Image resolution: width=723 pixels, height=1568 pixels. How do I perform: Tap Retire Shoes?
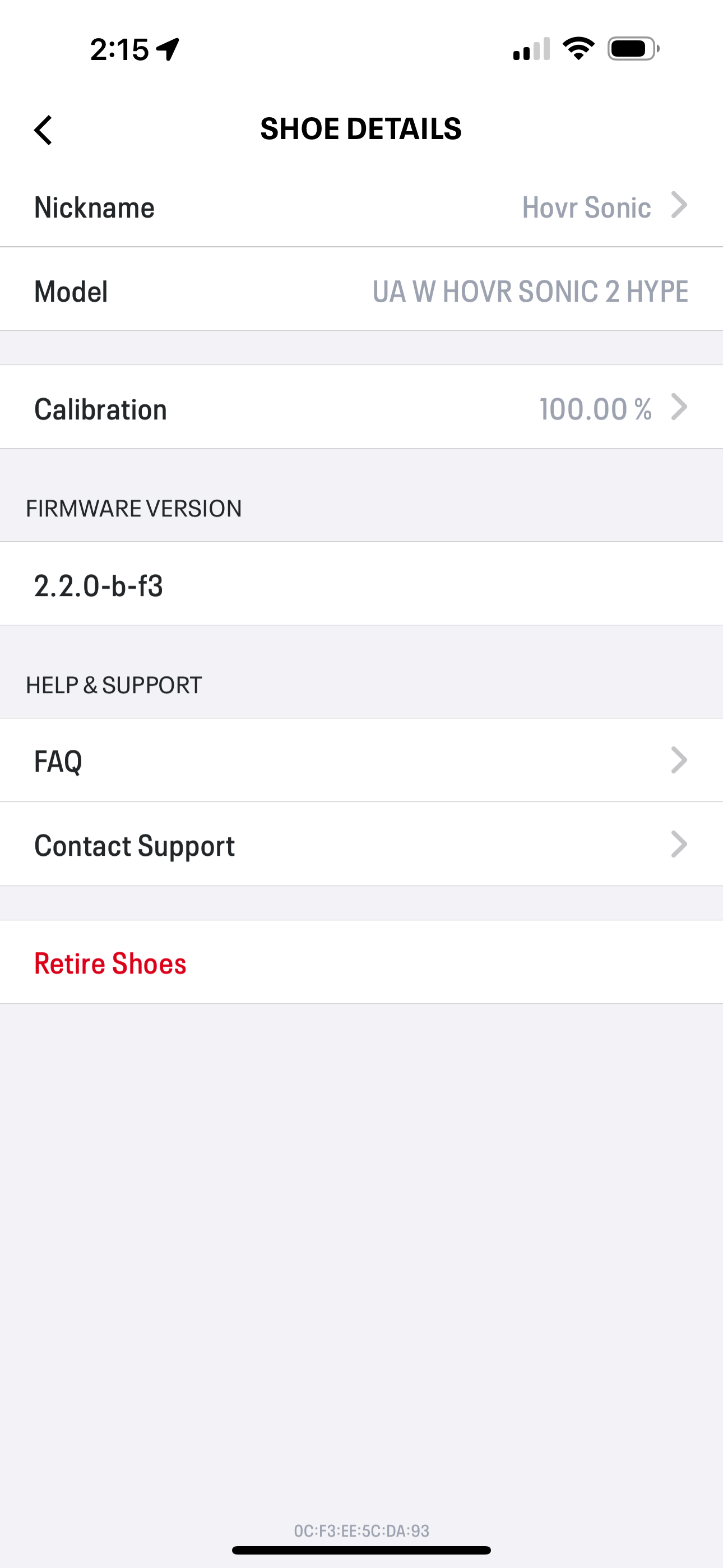coord(110,963)
